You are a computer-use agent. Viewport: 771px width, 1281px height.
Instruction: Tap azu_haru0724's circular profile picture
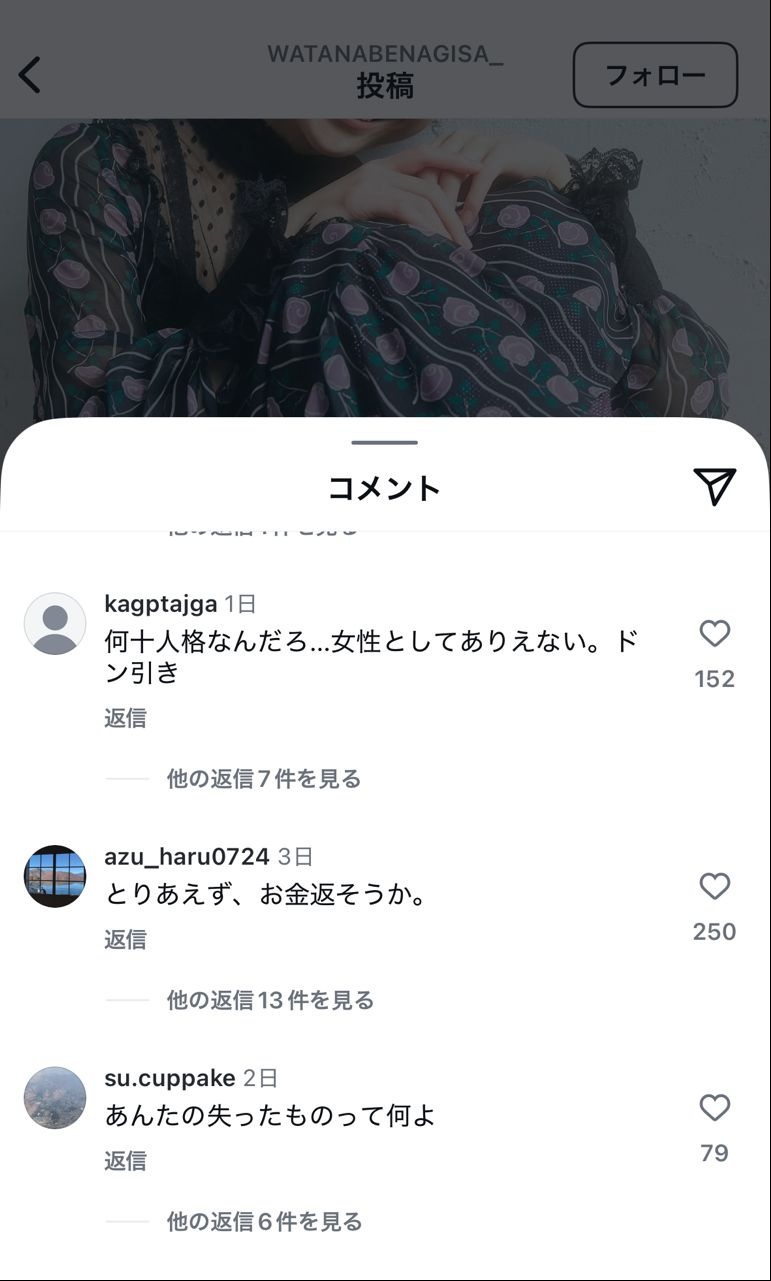[55, 873]
